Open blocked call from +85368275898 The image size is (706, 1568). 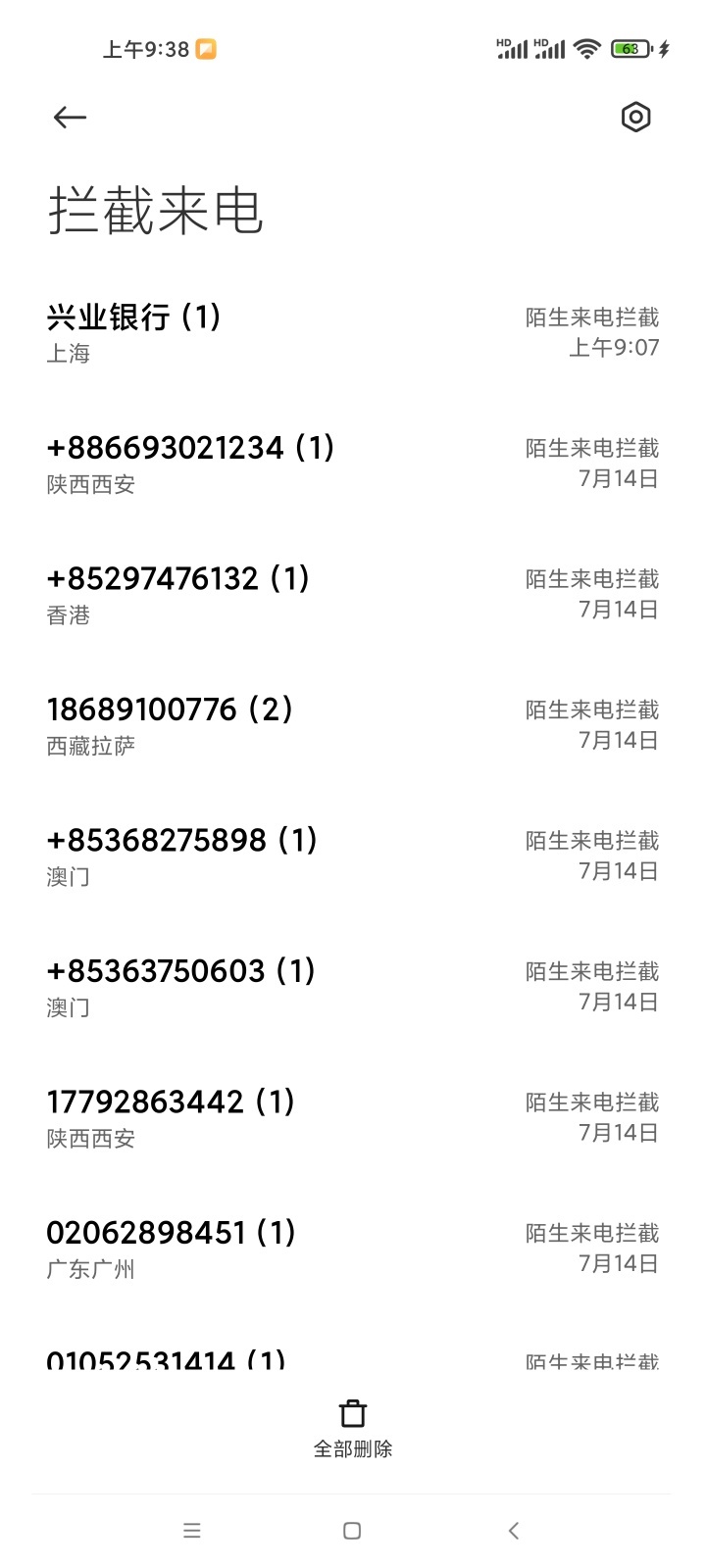click(353, 857)
